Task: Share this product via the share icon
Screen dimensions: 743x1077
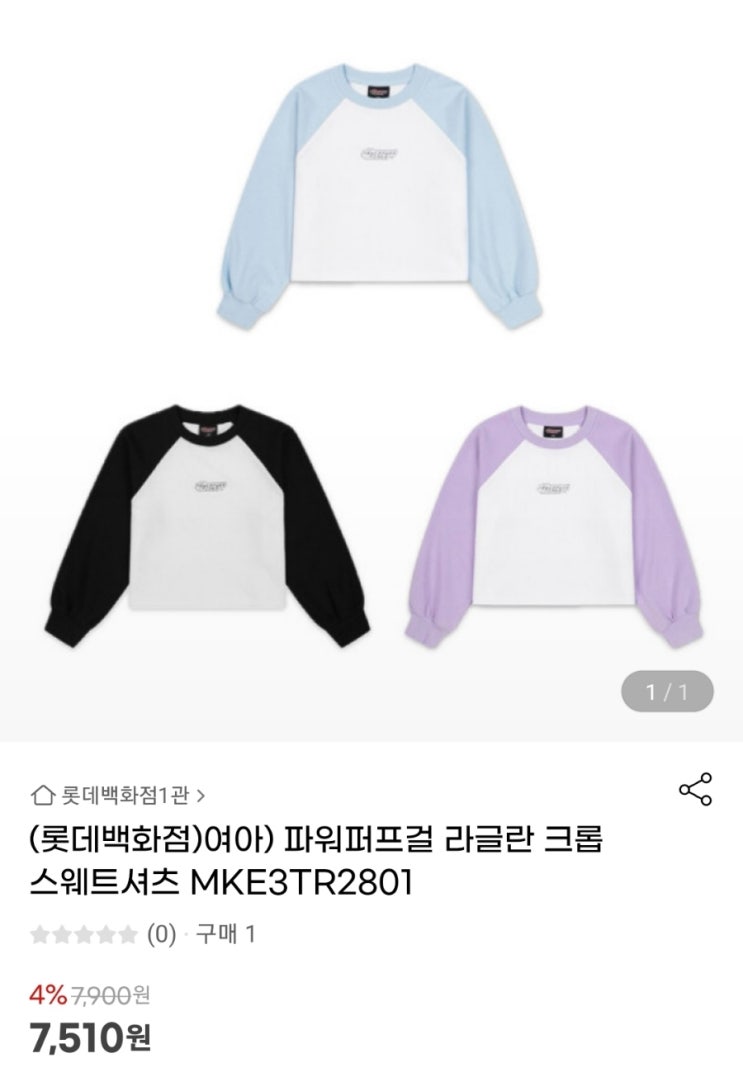Action: pos(695,789)
